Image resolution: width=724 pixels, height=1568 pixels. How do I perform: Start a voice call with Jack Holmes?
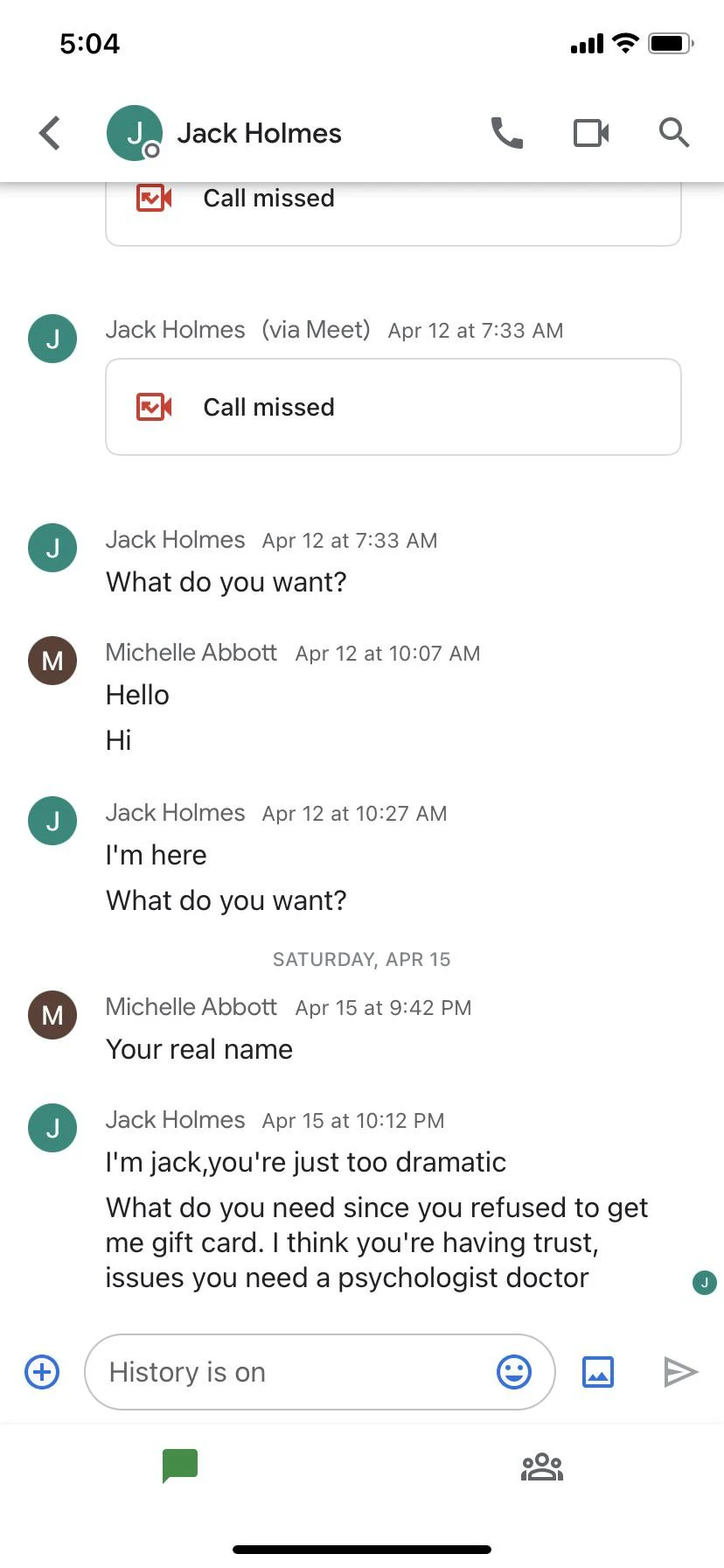506,133
